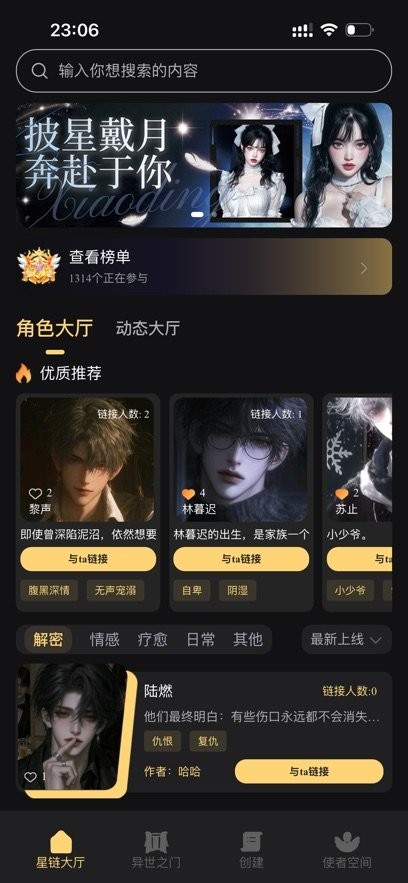Image resolution: width=408 pixels, height=883 pixels.
Task: Expand the 最新上线 sort dropdown
Action: (x=346, y=640)
